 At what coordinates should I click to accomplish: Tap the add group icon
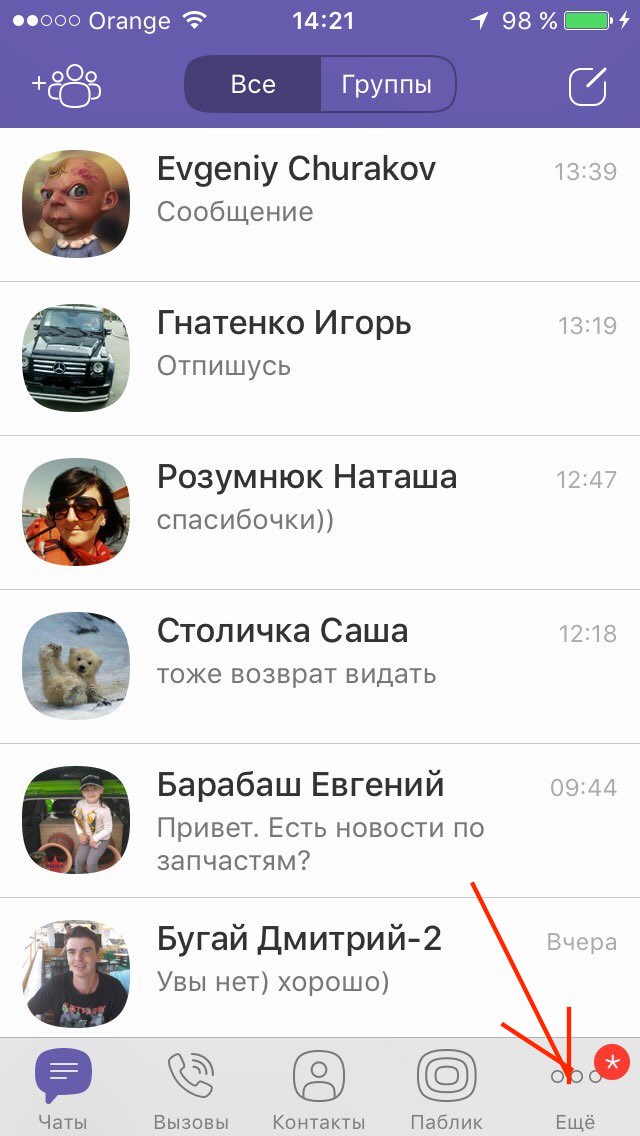(67, 85)
